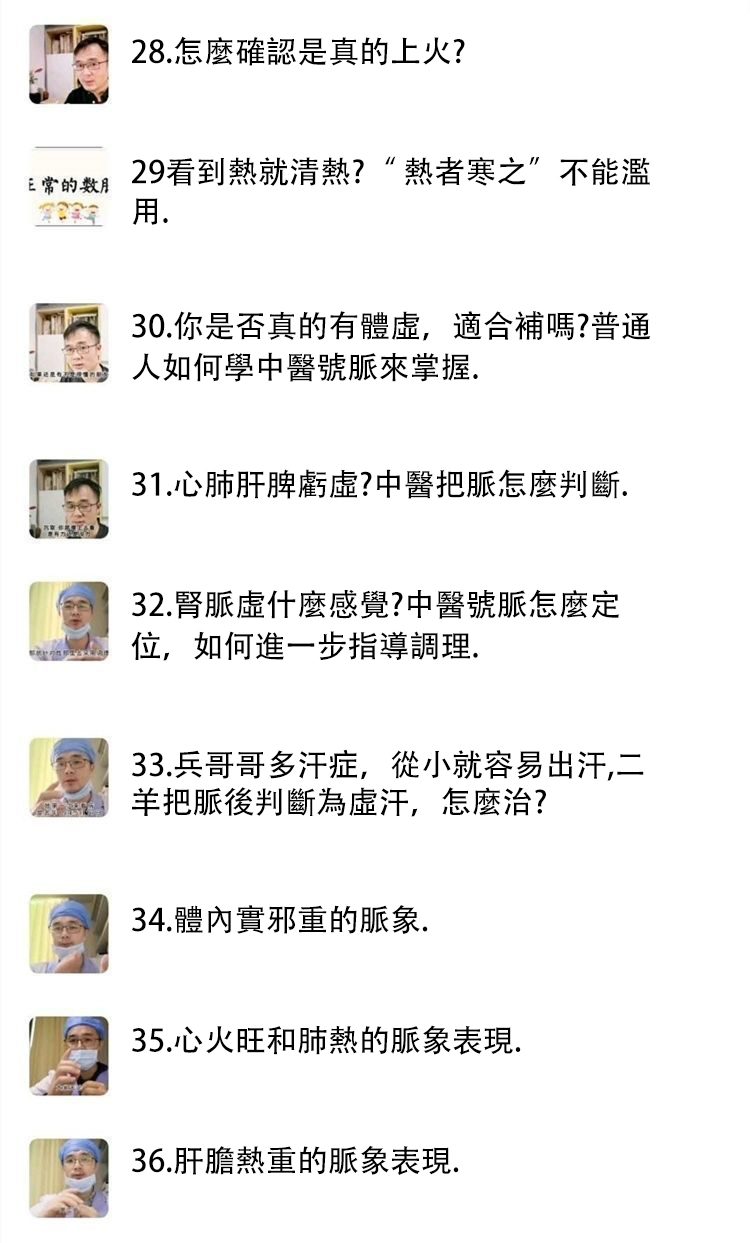View video 35 on 心火旺和肺熱 pulse

click(x=326, y=1041)
